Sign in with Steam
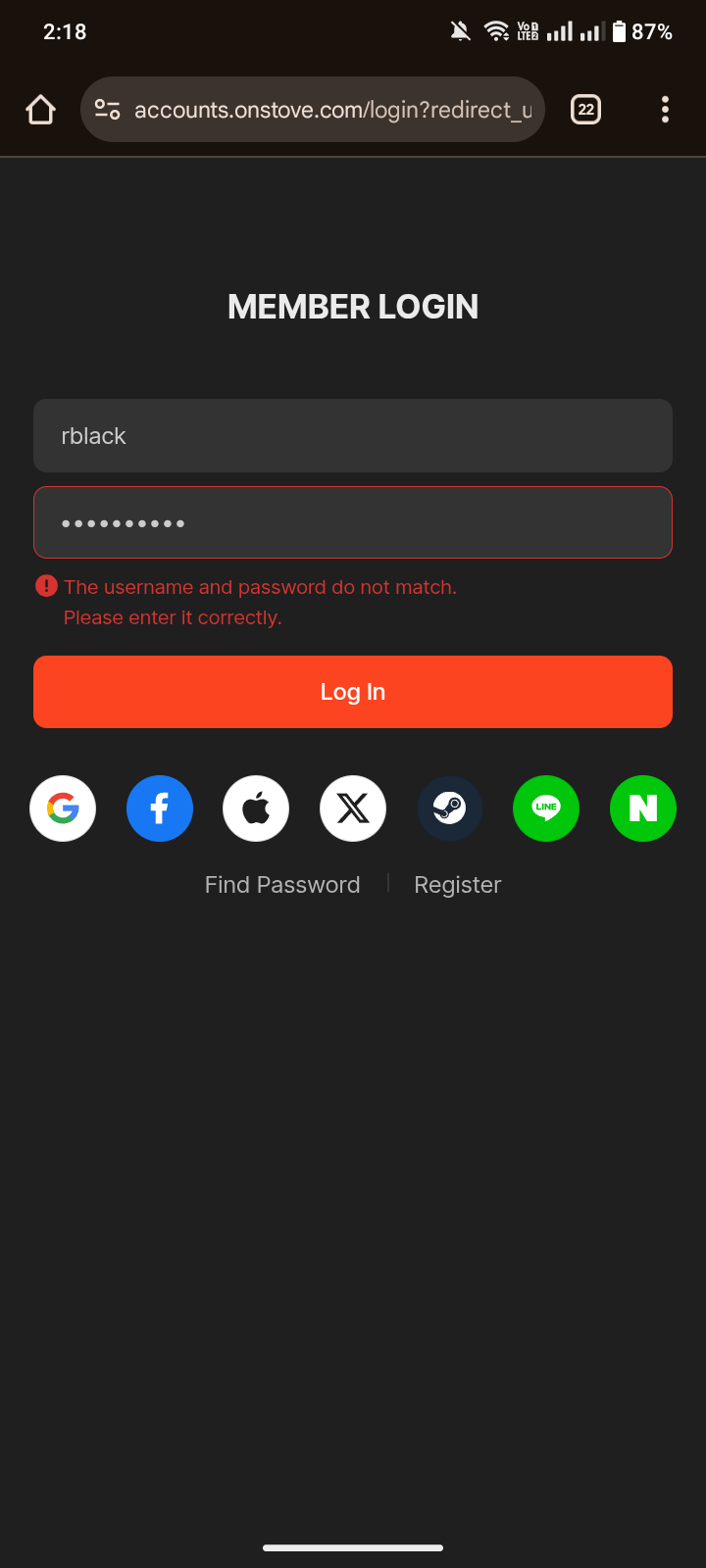Image resolution: width=706 pixels, height=1568 pixels. [450, 808]
